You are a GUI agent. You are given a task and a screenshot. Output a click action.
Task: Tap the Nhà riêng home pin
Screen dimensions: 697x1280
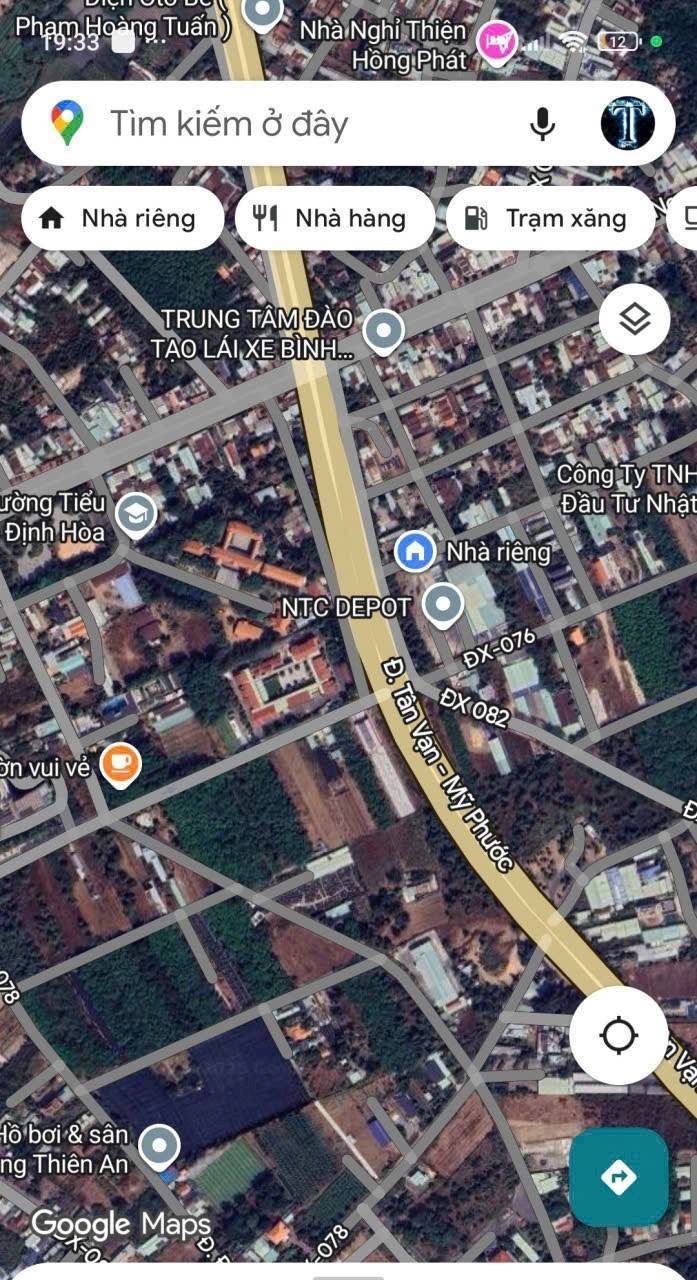click(414, 551)
